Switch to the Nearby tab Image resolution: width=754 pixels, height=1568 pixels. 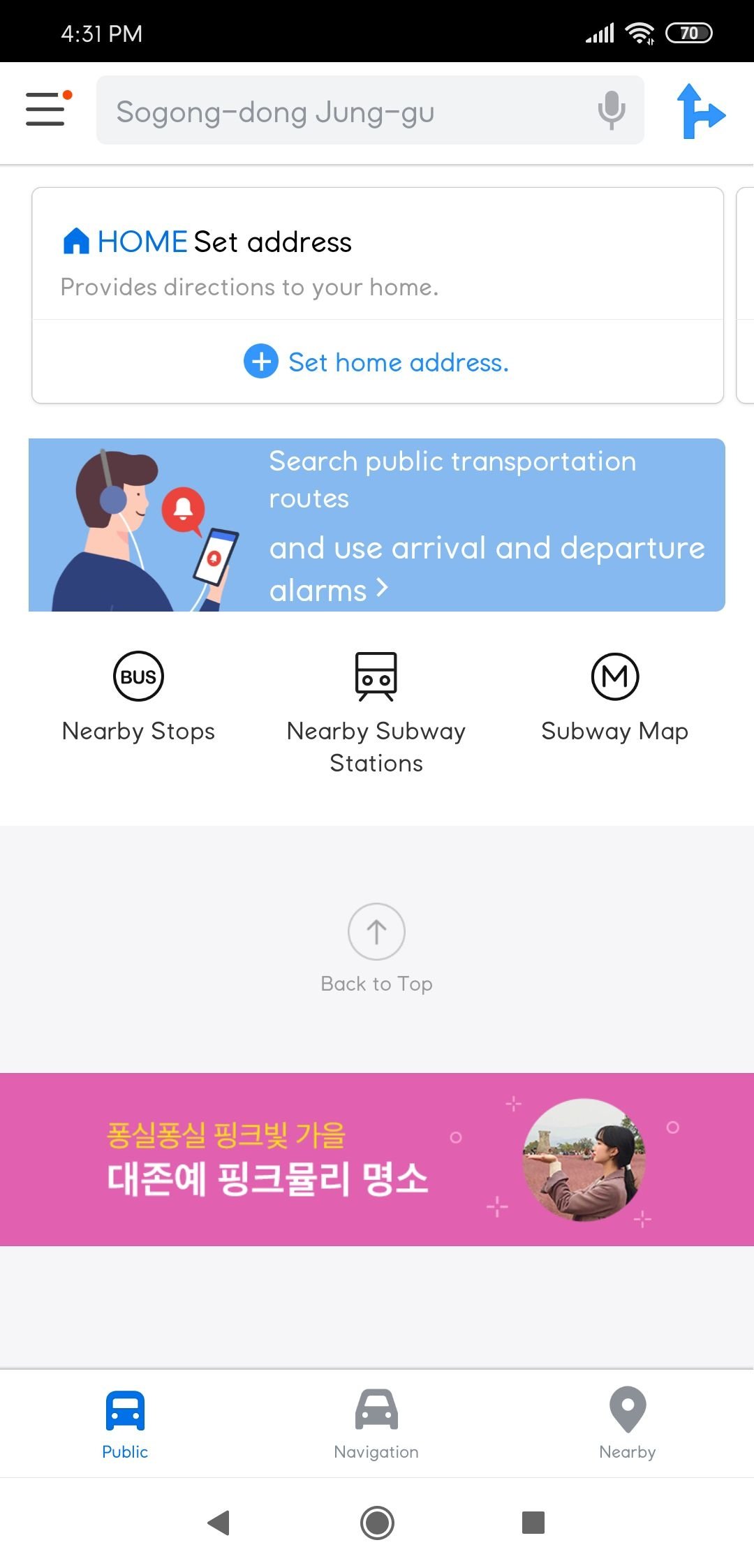click(x=628, y=1424)
